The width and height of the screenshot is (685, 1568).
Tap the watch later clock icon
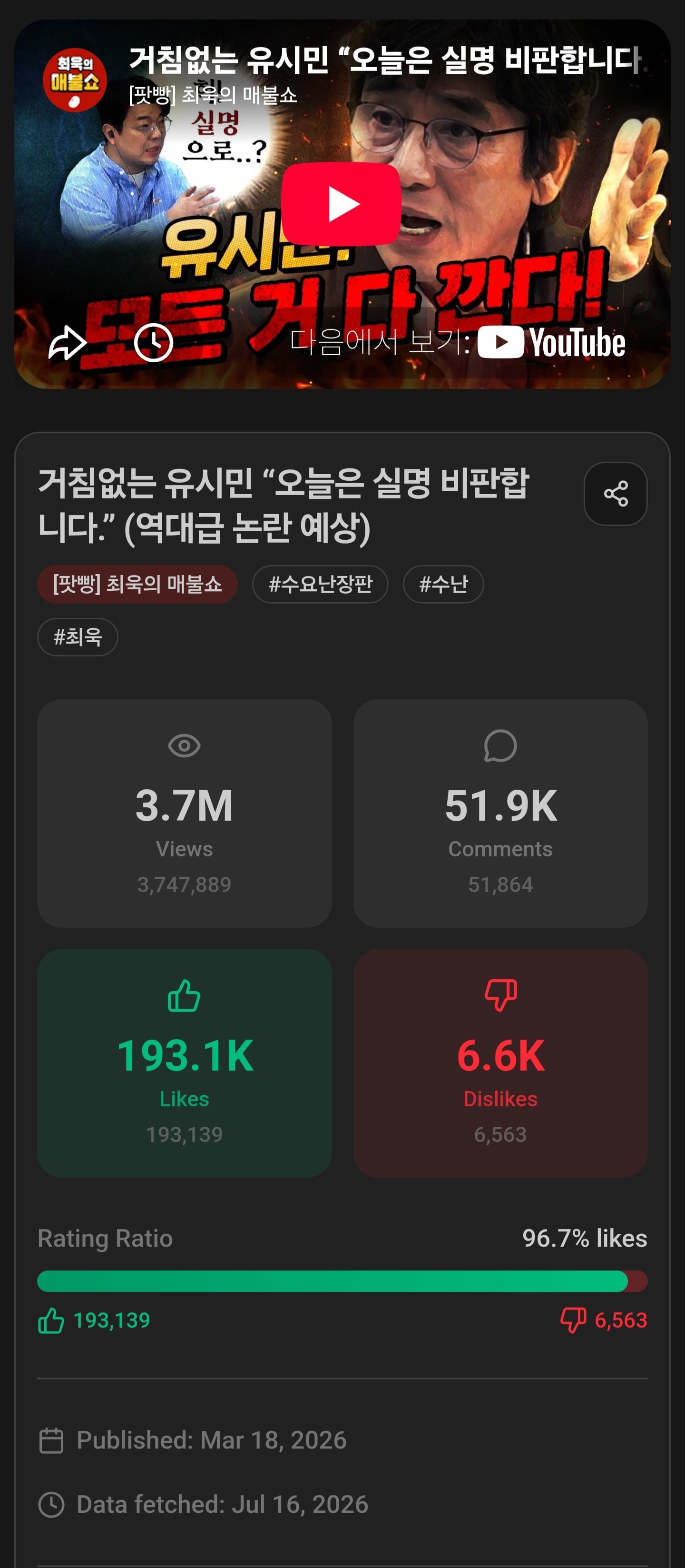click(x=153, y=343)
